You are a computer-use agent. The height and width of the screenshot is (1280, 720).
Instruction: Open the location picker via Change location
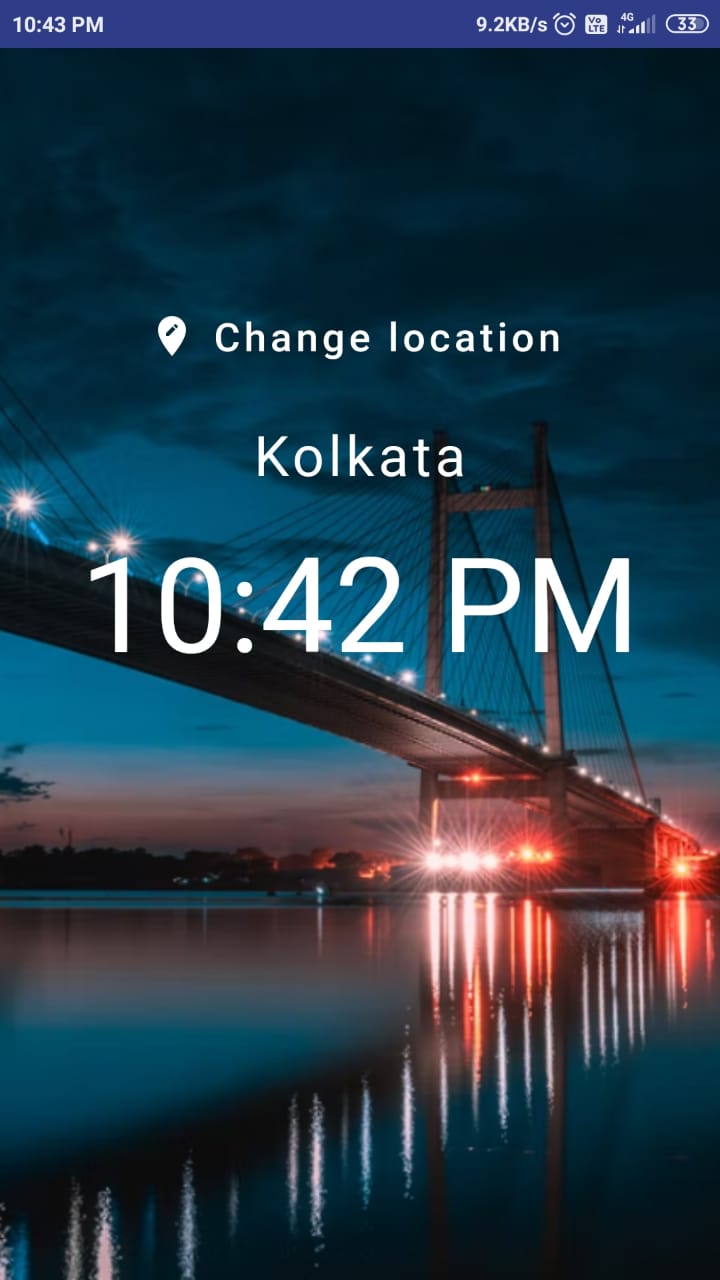[x=388, y=337]
